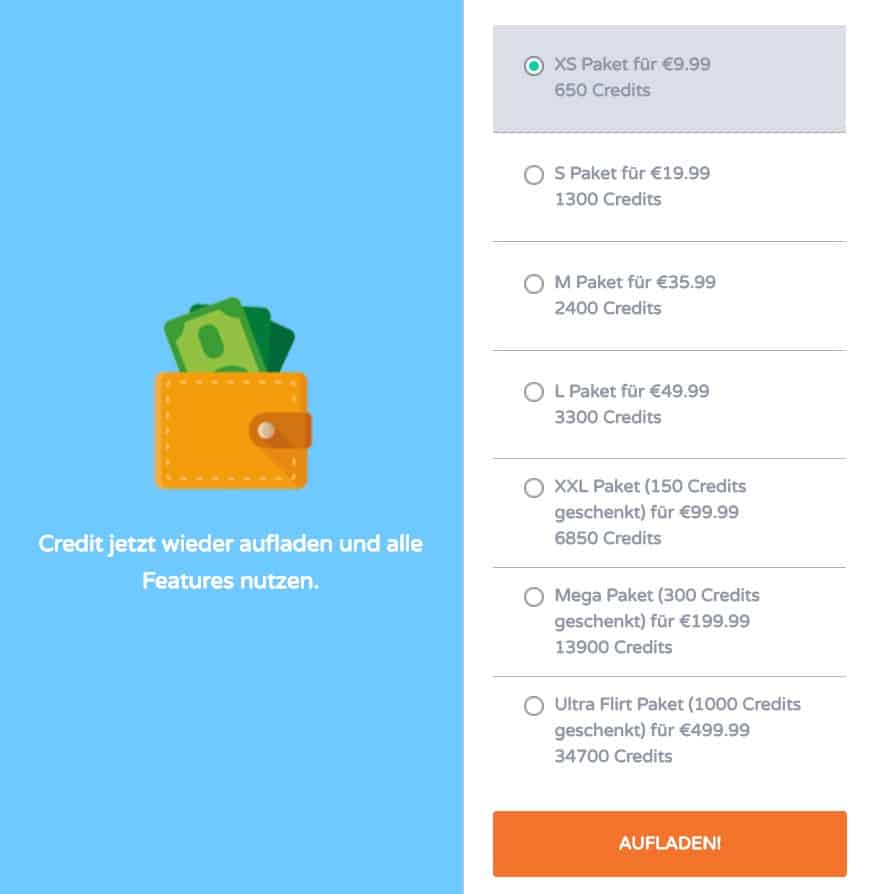Viewport: 873px width, 894px height.
Task: Select the Ultra Flirt Paket option
Action: pyautogui.click(x=534, y=706)
